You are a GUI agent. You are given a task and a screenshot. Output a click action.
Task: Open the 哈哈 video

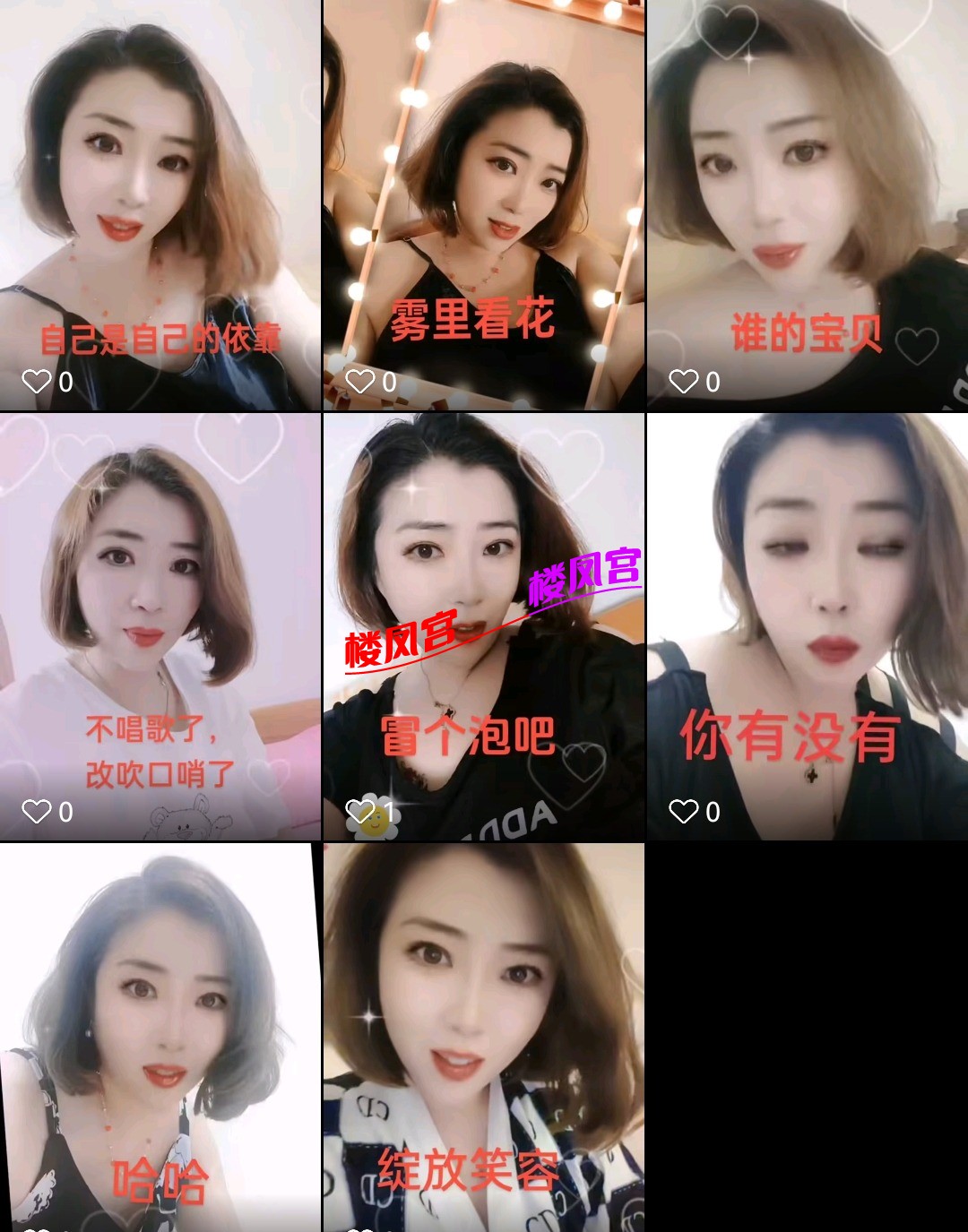160,1038
